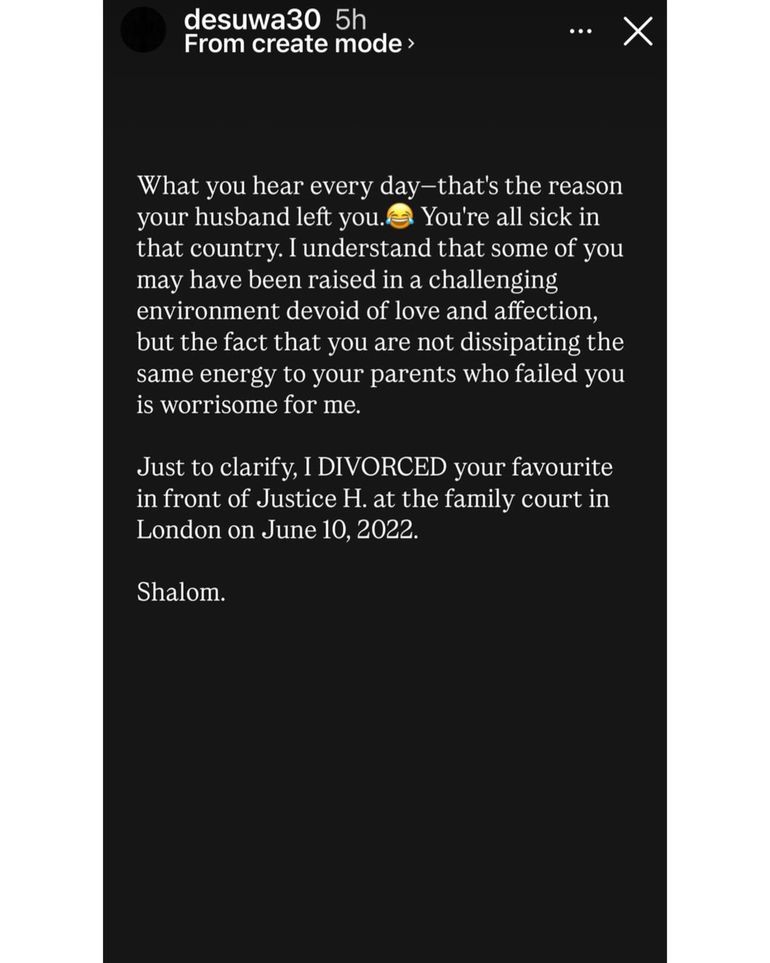Open the From create mode link
This screenshot has width=770, height=963.
(x=298, y=44)
